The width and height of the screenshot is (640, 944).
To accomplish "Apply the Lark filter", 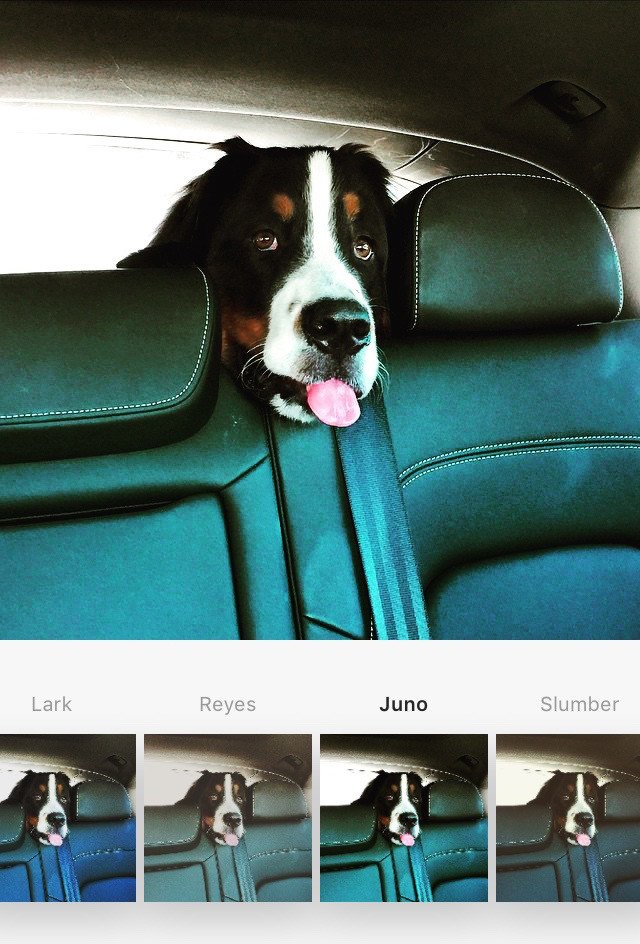I will pos(66,817).
